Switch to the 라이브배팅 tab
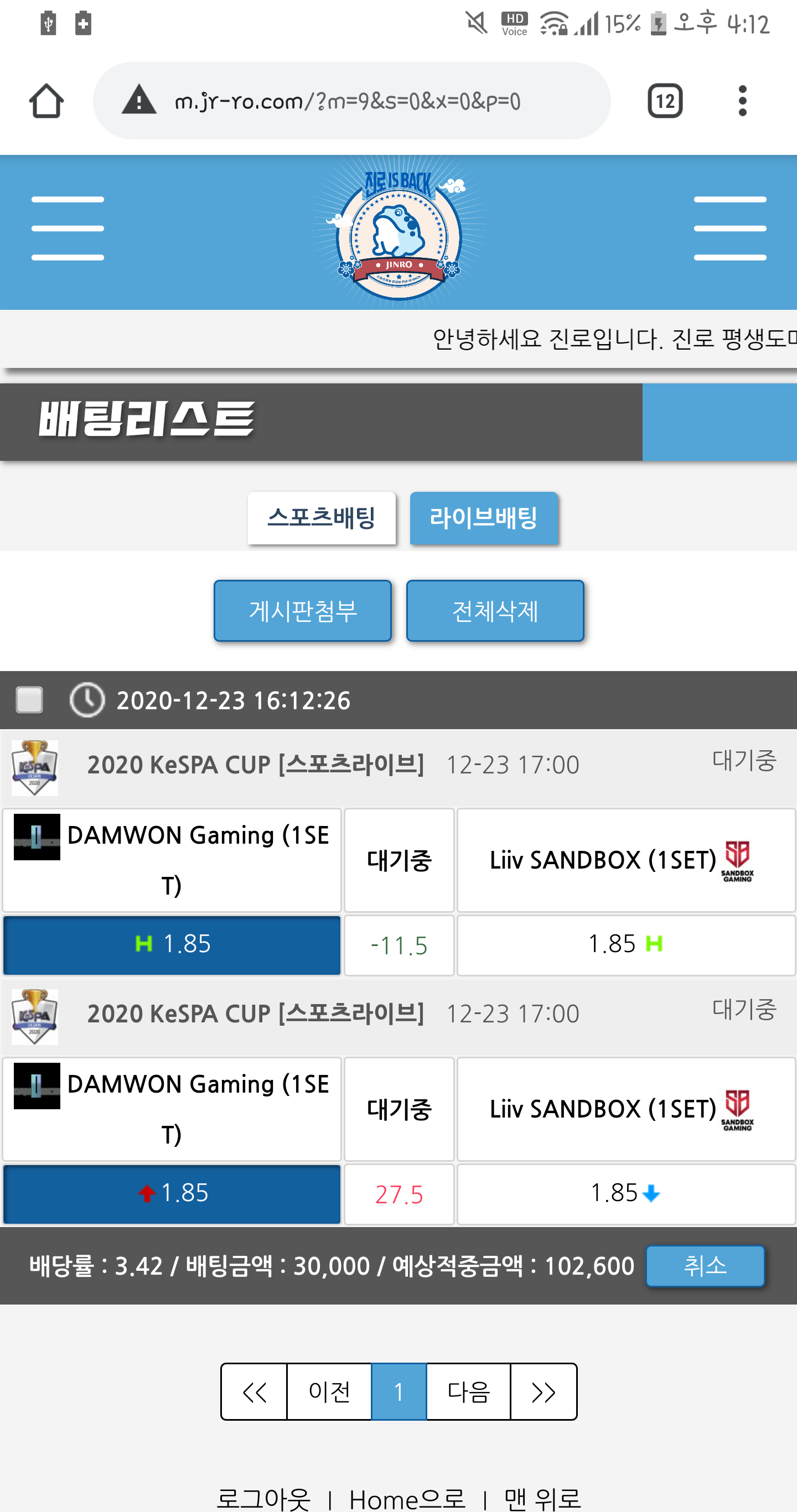 click(483, 518)
